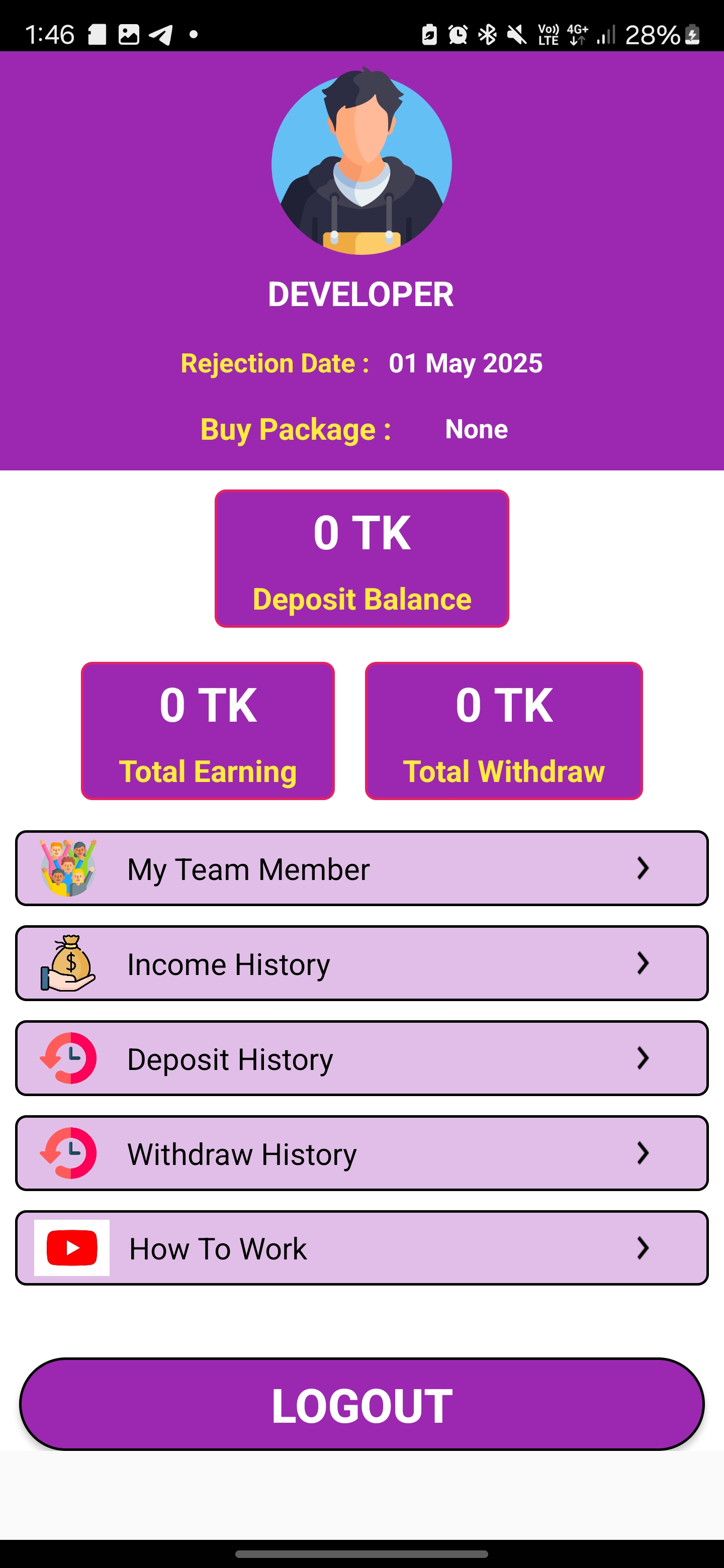Open How To Work tutorial
Viewport: 724px width, 1568px height.
coord(361,1248)
